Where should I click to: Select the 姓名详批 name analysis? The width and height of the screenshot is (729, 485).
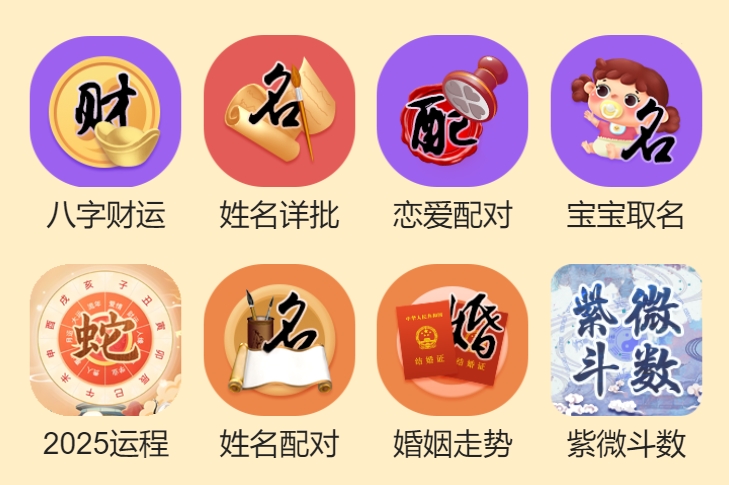pyautogui.click(x=279, y=111)
